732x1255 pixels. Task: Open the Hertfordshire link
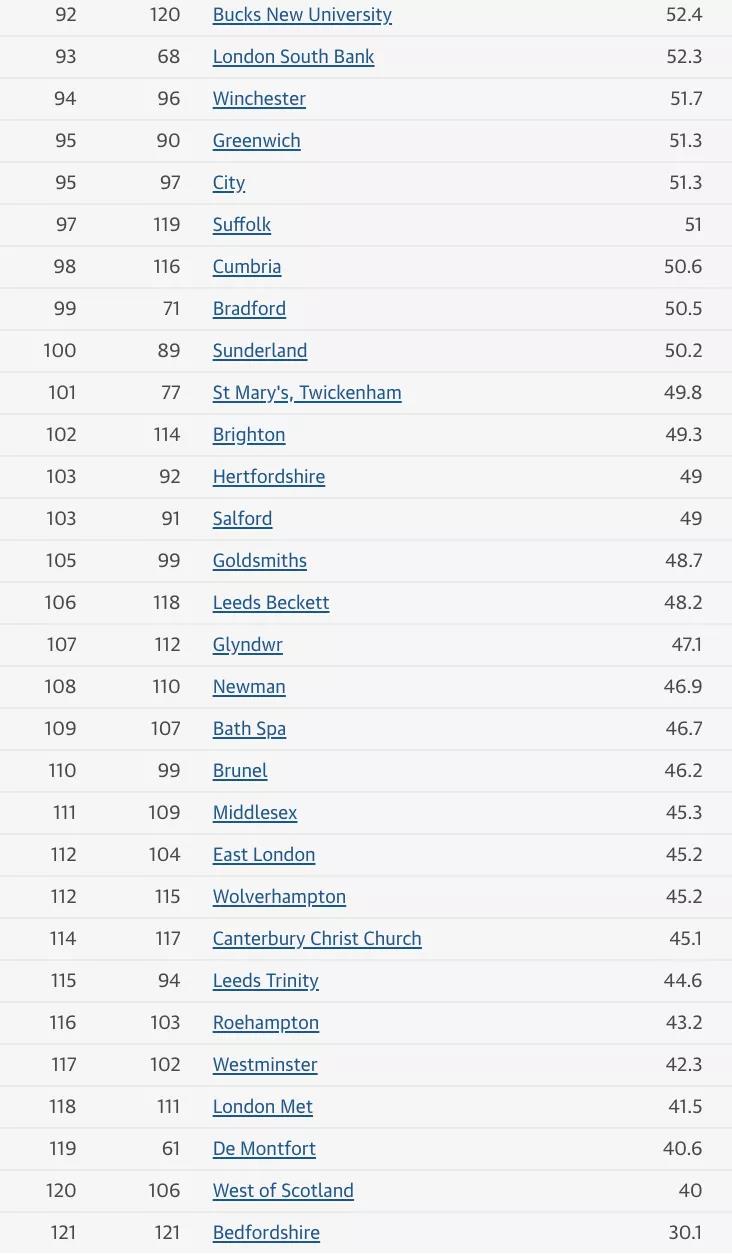(x=268, y=477)
